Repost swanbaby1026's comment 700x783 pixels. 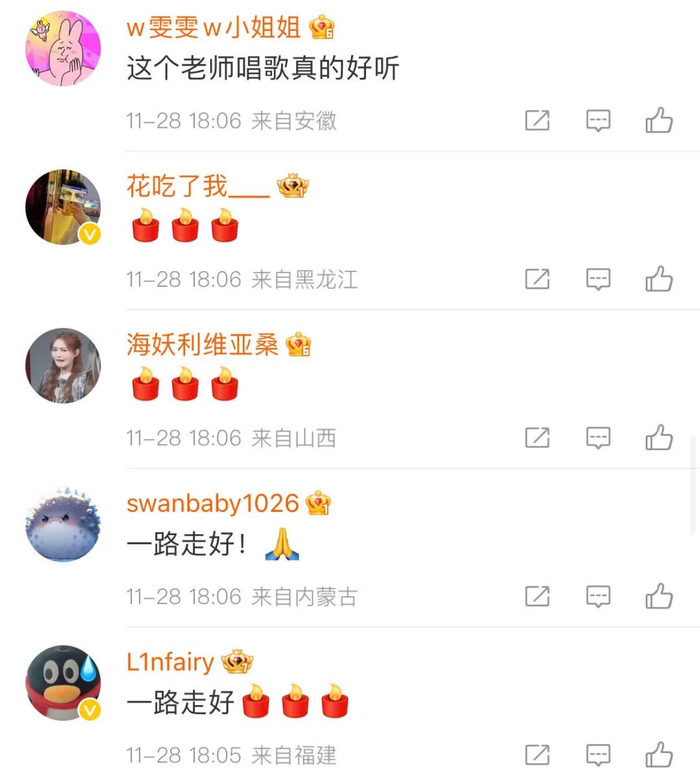coord(537,596)
